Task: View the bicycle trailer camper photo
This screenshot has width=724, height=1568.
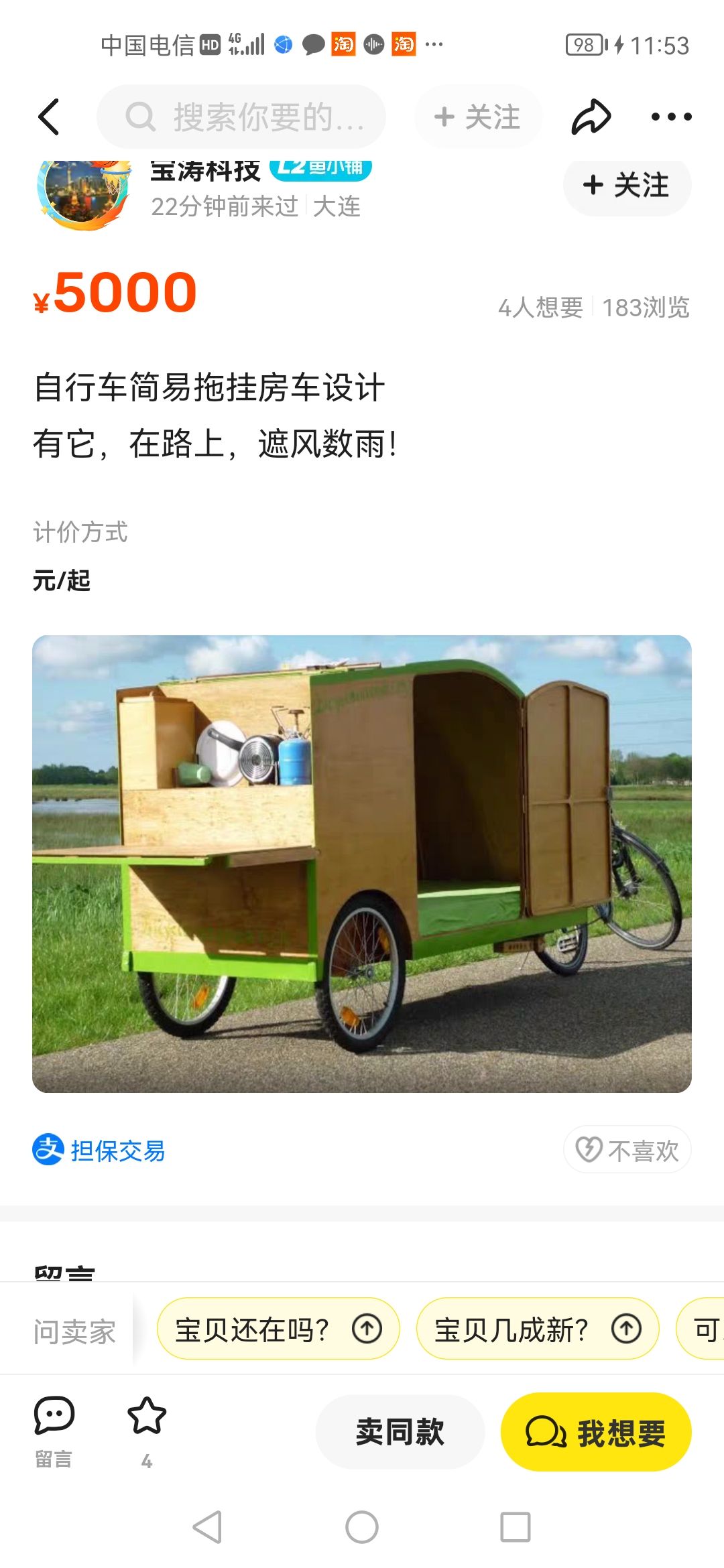Action: point(362,864)
